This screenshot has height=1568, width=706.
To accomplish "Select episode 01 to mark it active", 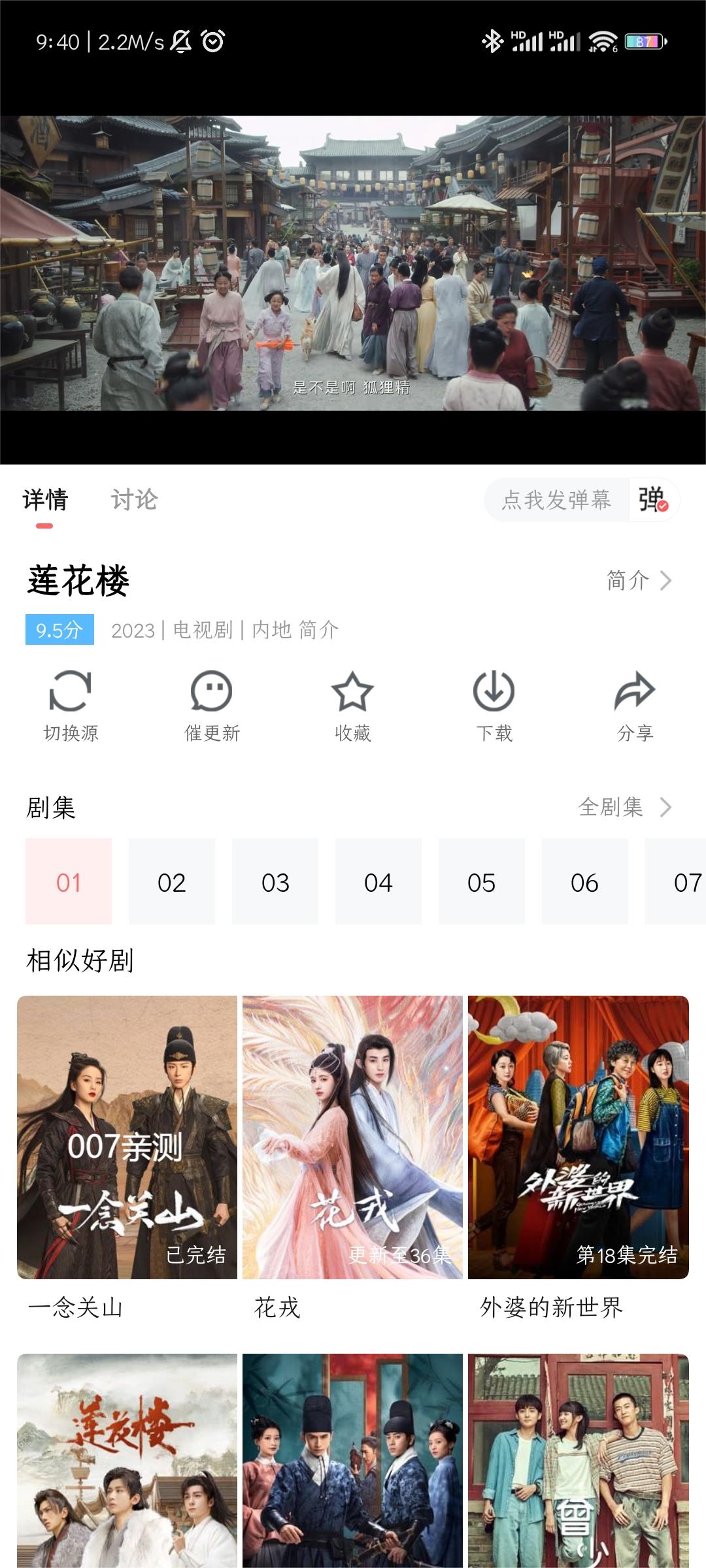I will click(69, 882).
